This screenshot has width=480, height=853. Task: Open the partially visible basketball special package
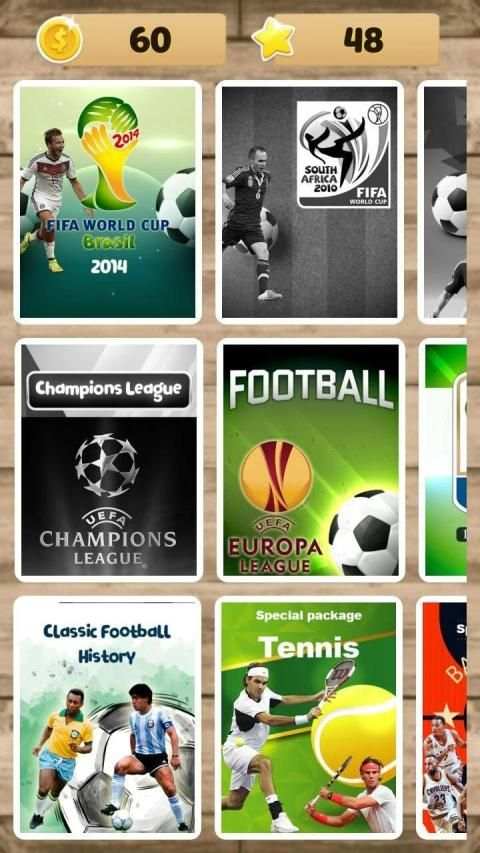click(x=442, y=718)
